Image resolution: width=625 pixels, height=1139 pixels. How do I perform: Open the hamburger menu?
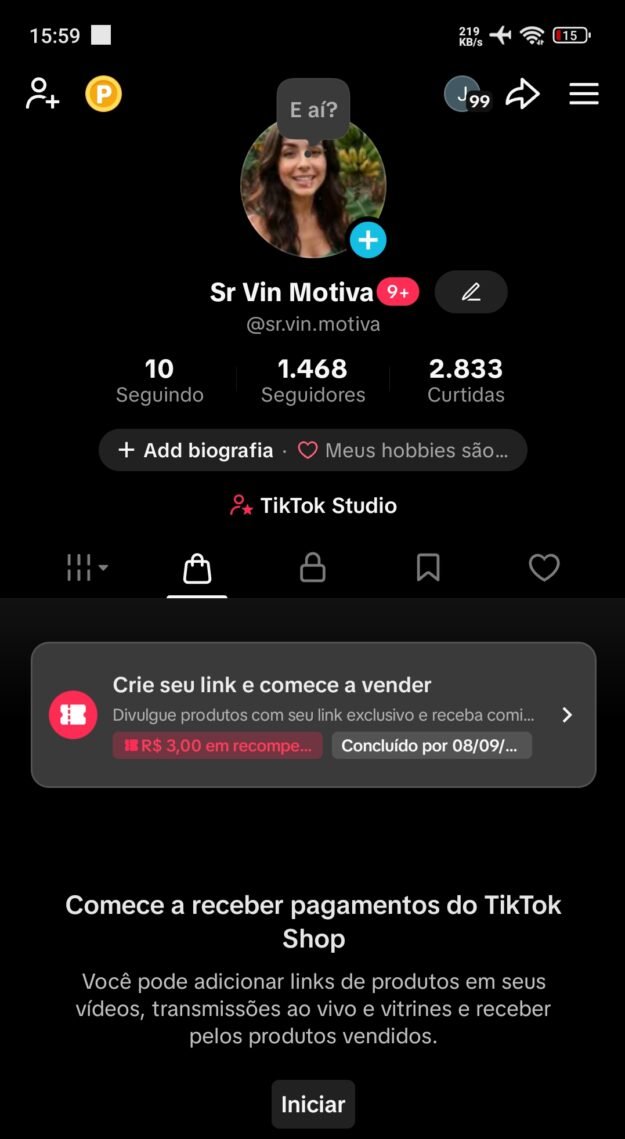584,94
